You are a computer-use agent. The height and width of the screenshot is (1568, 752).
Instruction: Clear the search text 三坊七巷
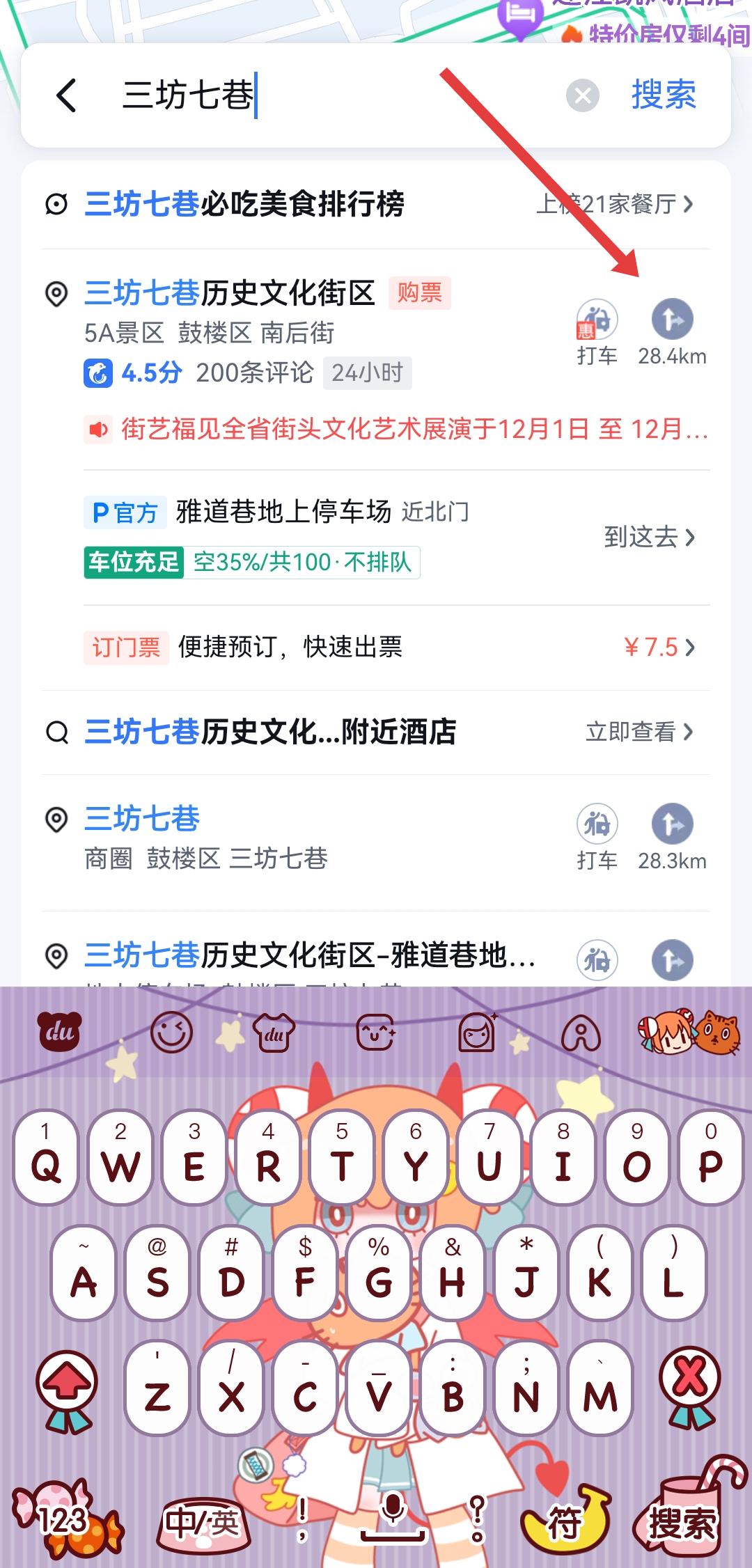click(x=582, y=95)
